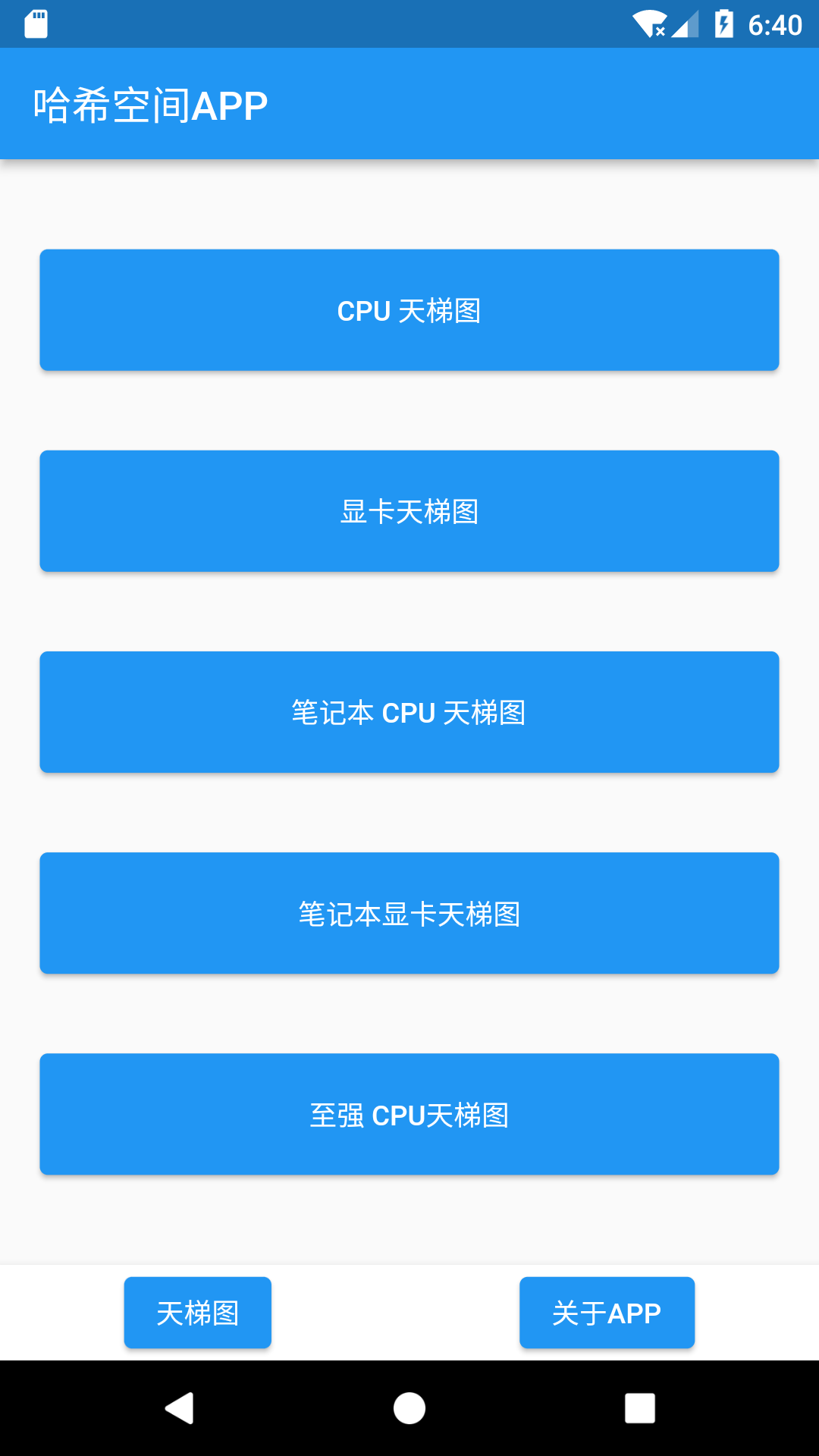Viewport: 819px width, 1456px height.
Task: Select the 天梯图 button on the left
Action: tap(197, 1312)
